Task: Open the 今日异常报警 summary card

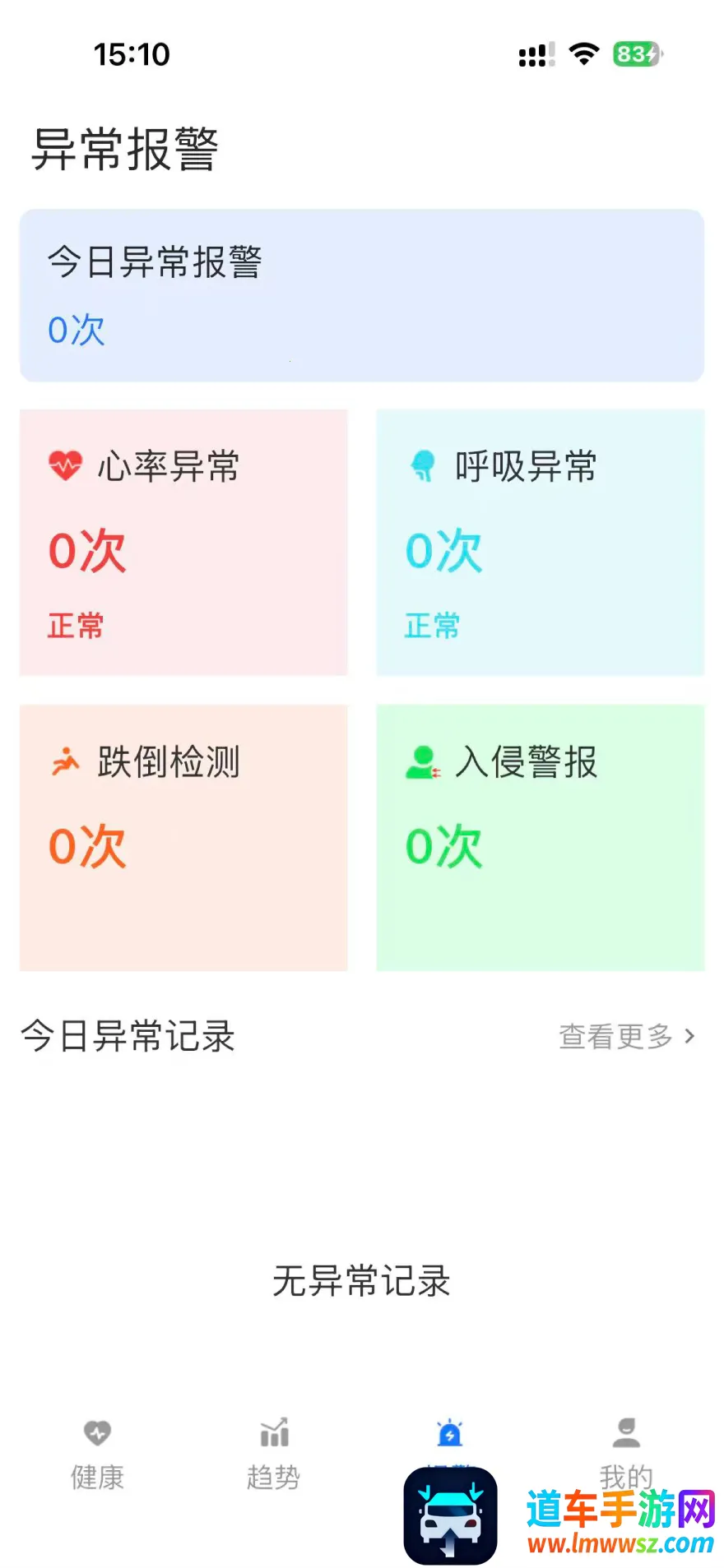Action: 362,296
